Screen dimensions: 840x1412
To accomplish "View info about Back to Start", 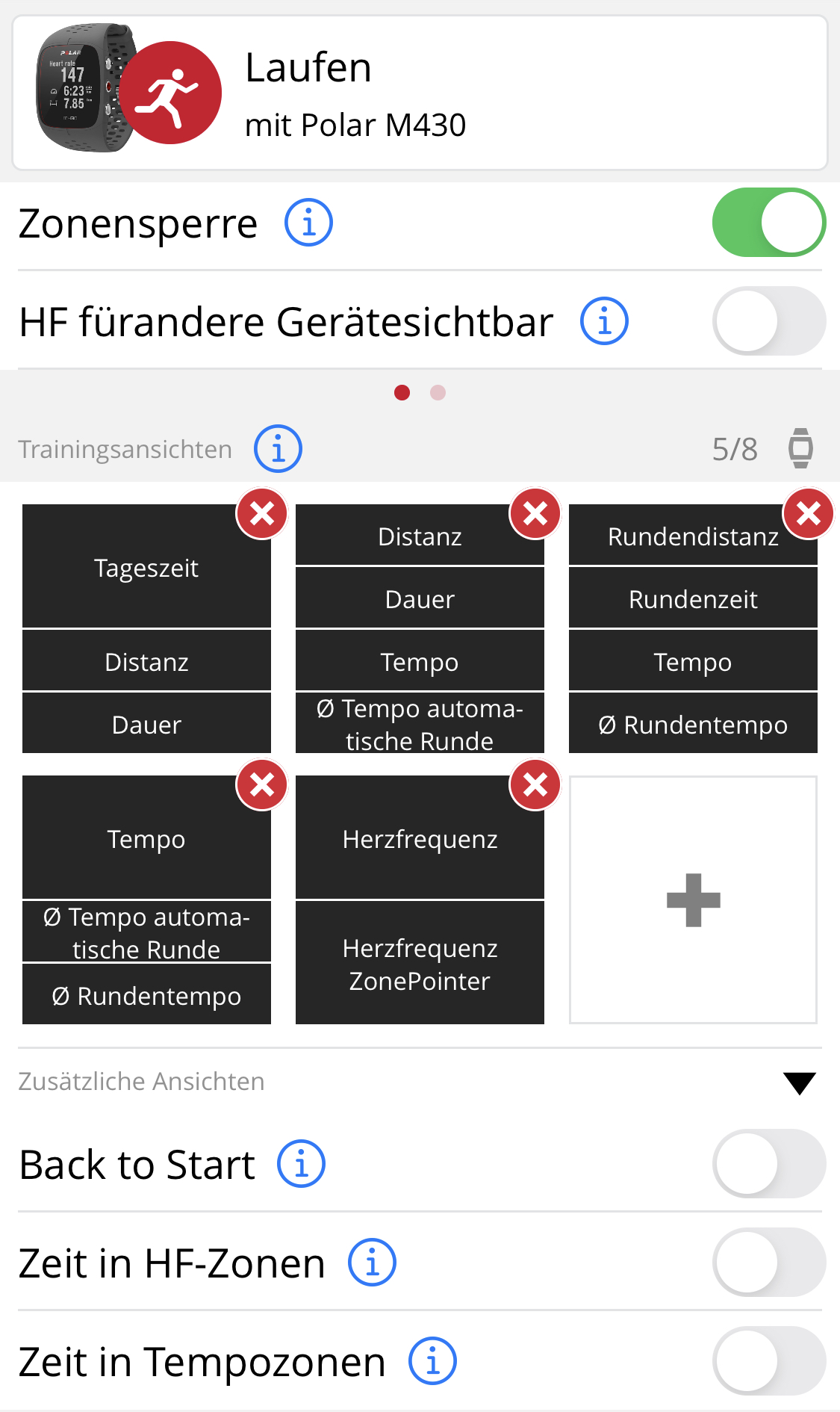I will coord(301,1164).
